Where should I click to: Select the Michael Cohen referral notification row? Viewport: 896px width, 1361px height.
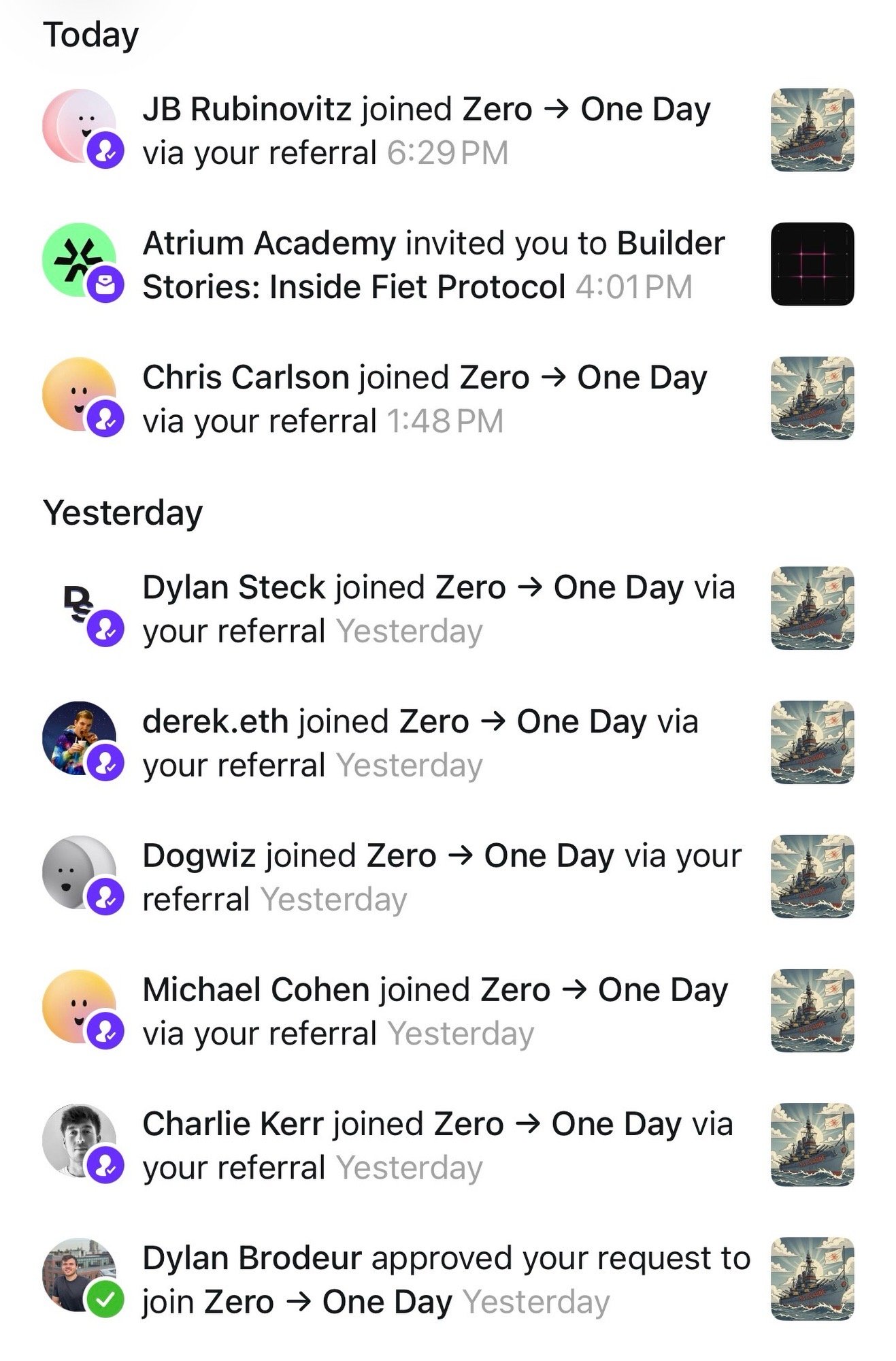tap(422, 1011)
